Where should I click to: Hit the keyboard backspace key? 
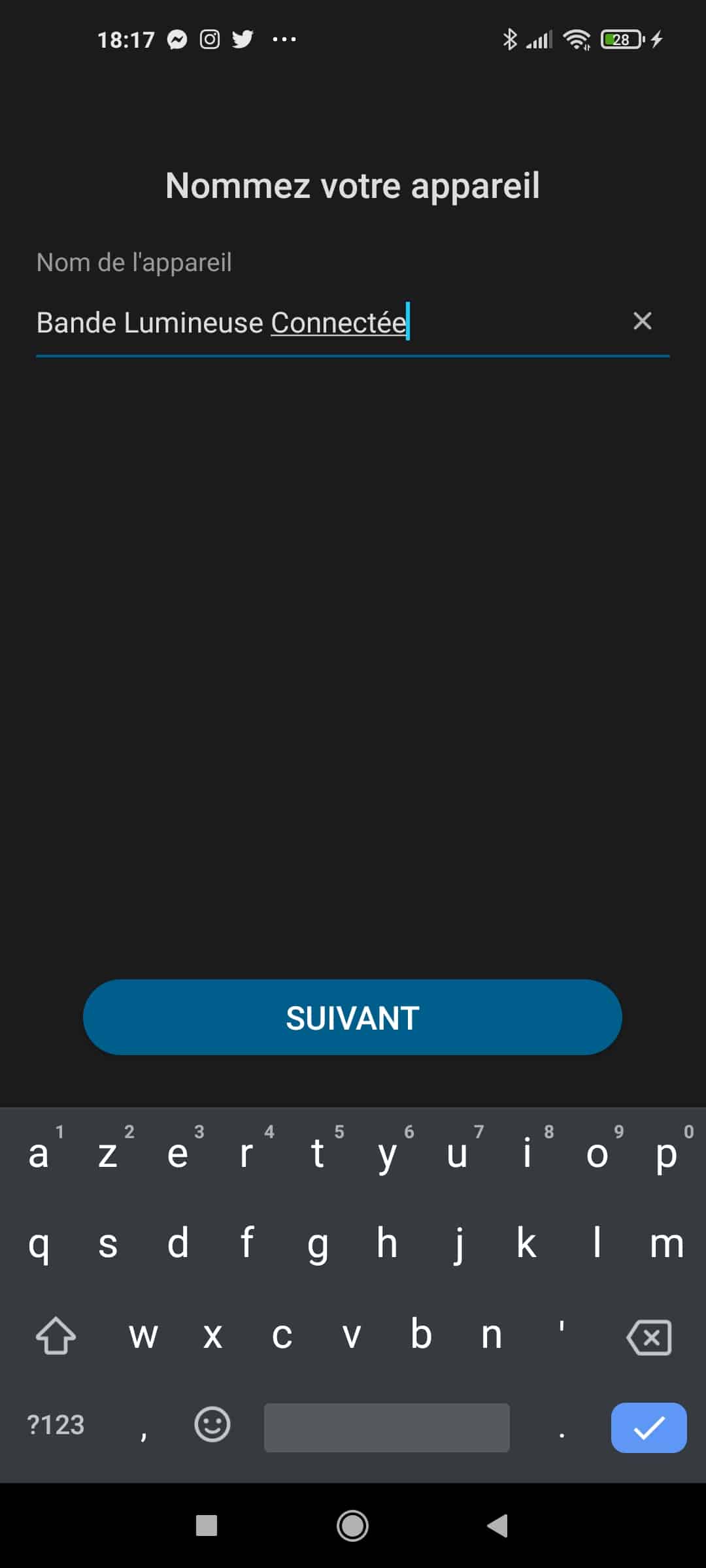tap(649, 1337)
